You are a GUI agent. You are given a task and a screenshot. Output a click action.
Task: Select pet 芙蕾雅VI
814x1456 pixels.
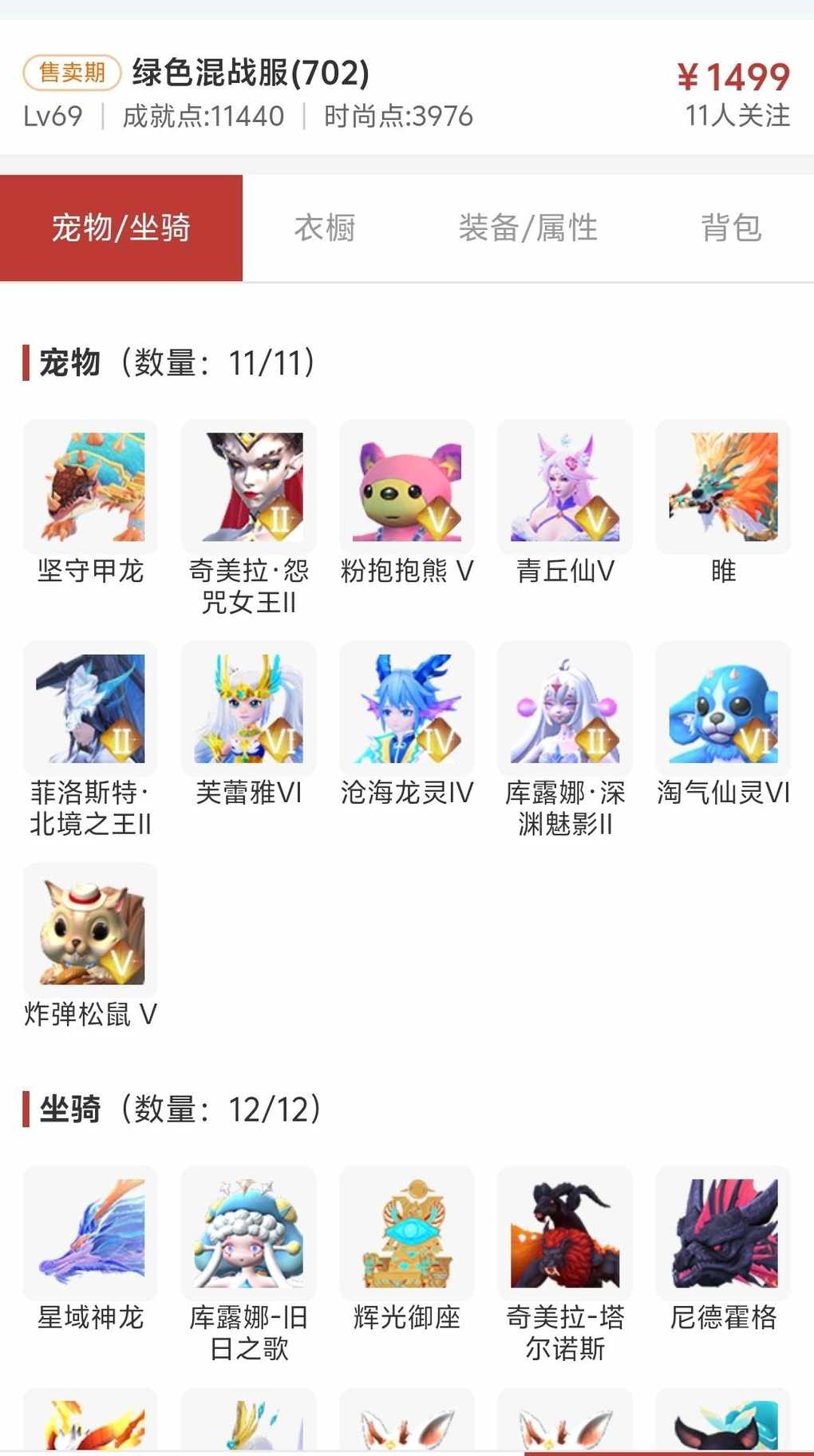pos(248,709)
